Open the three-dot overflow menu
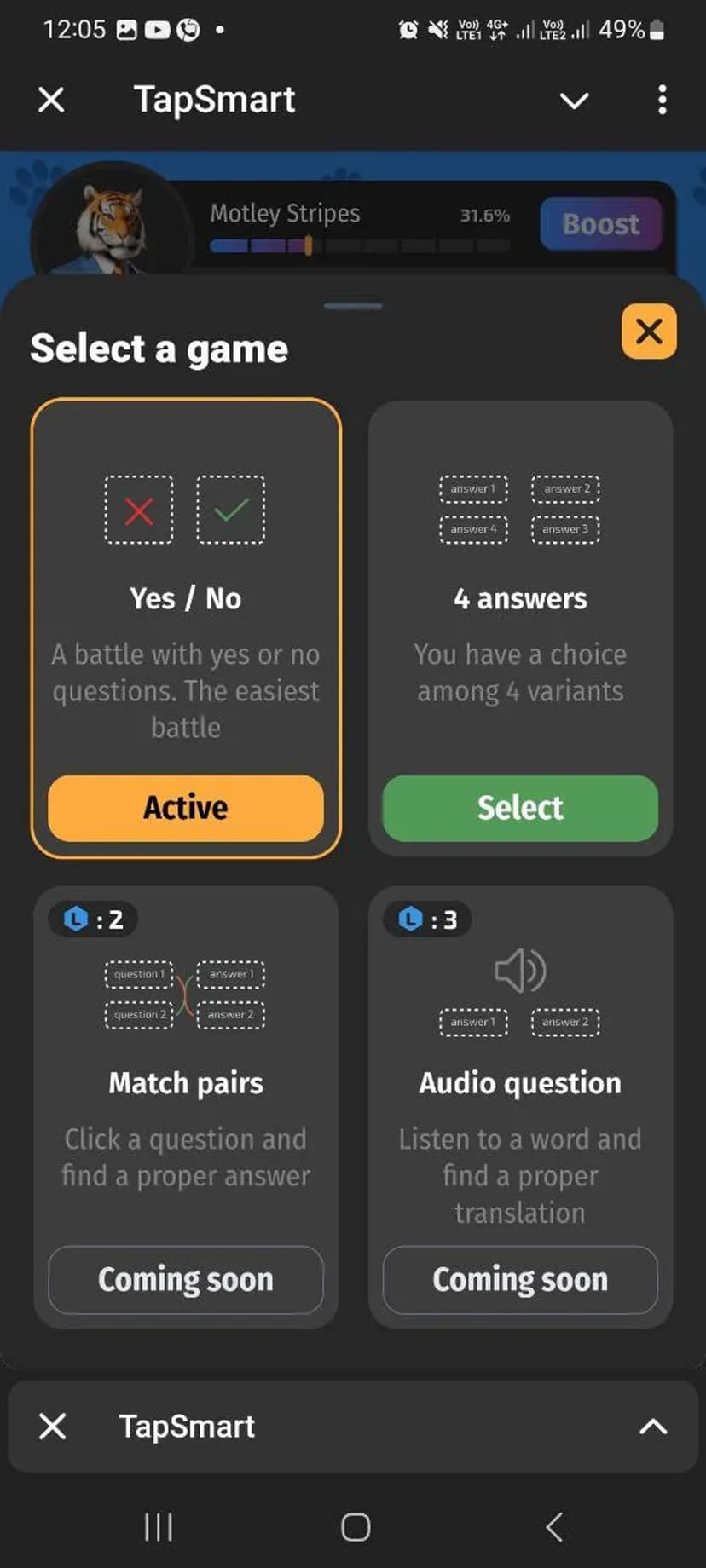The image size is (706, 1568). pyautogui.click(x=662, y=101)
